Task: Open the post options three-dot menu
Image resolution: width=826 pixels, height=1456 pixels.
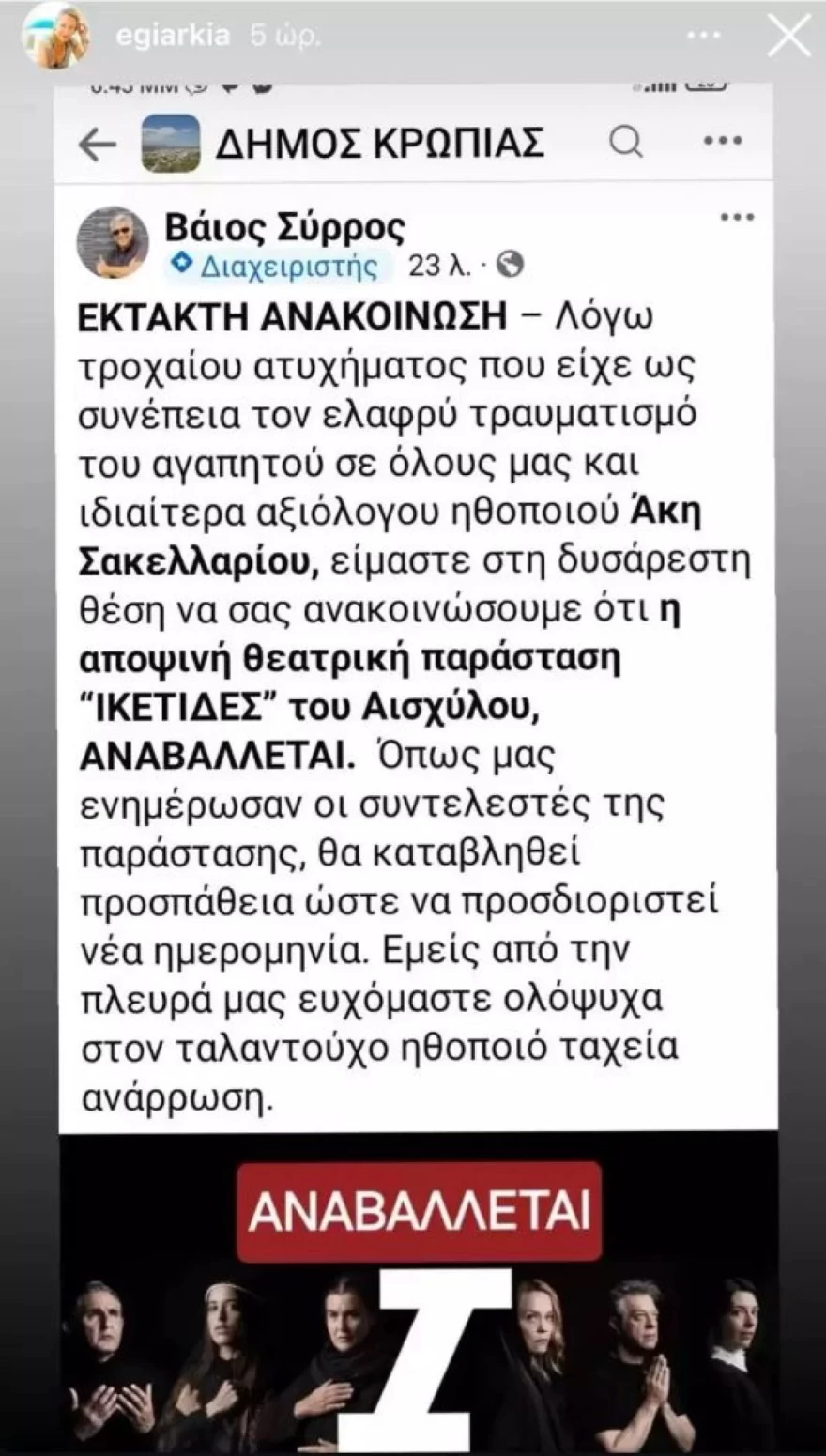Action: 735,215
